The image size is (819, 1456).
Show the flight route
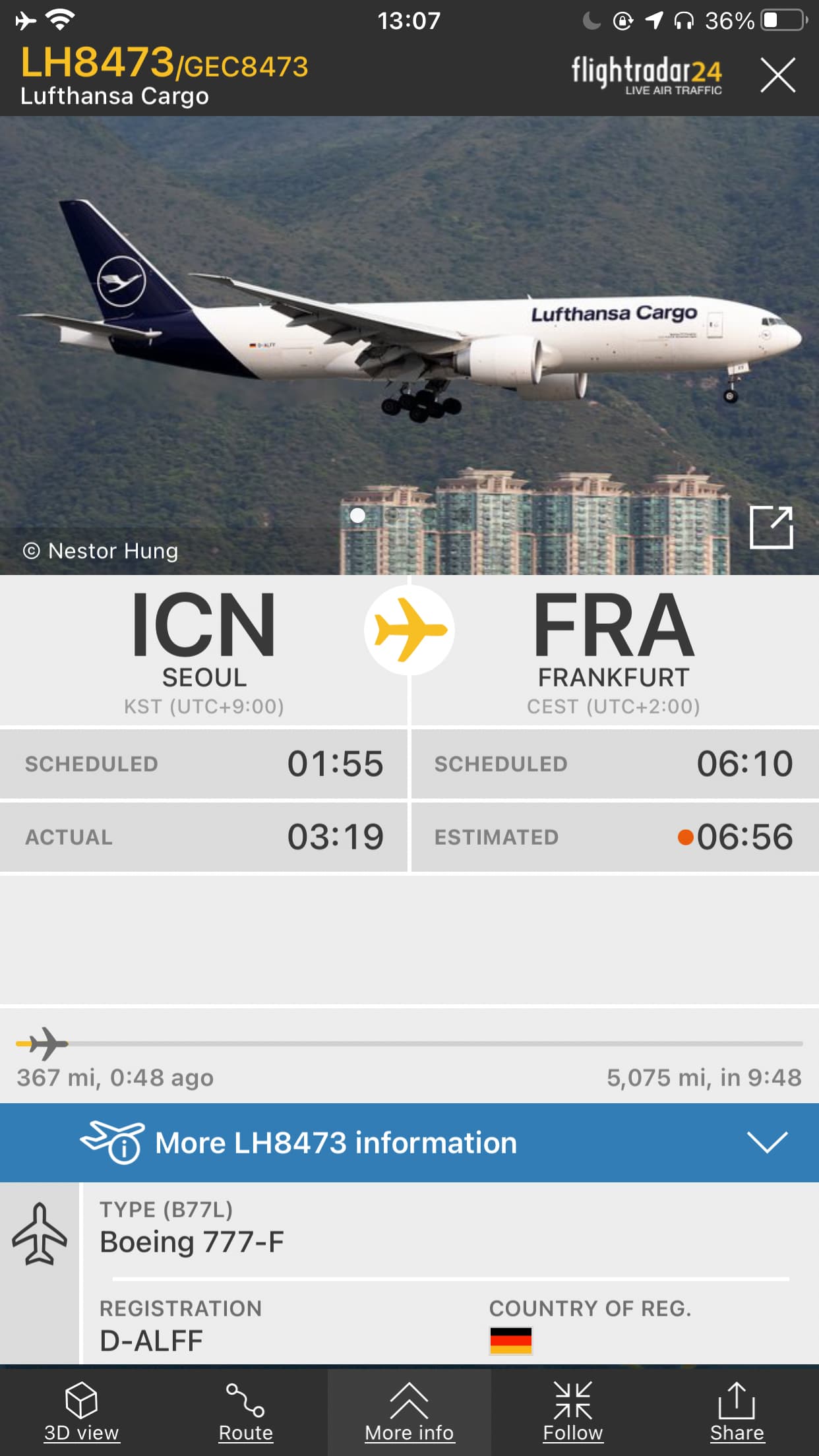[245, 1412]
